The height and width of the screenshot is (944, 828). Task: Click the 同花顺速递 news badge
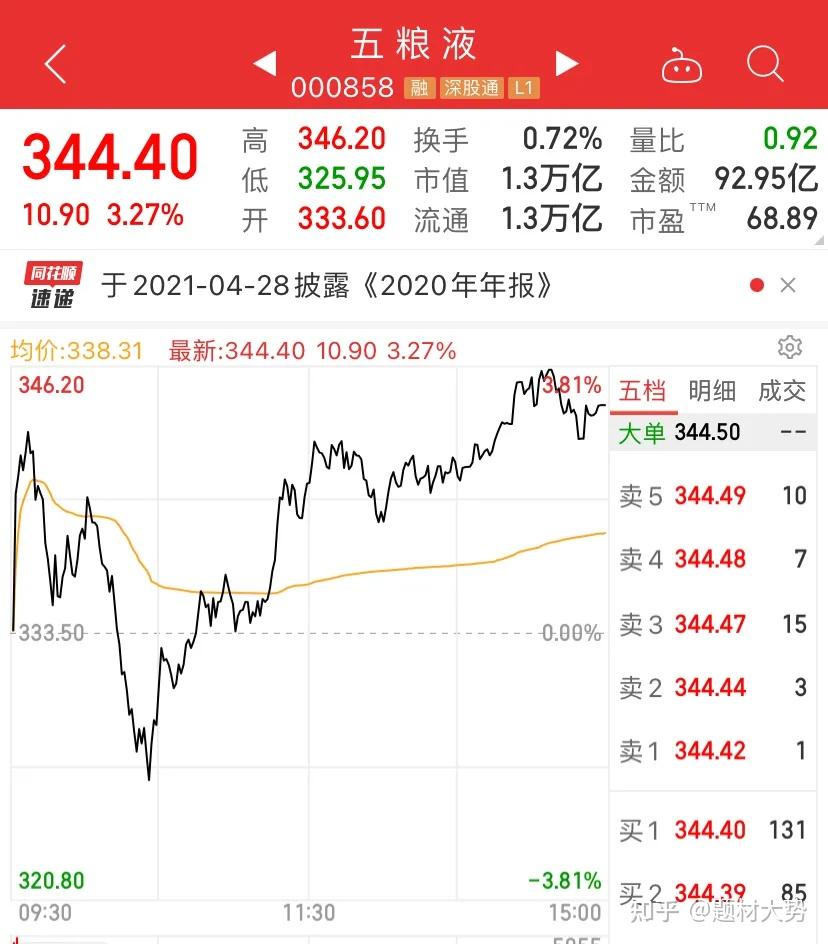(x=51, y=285)
